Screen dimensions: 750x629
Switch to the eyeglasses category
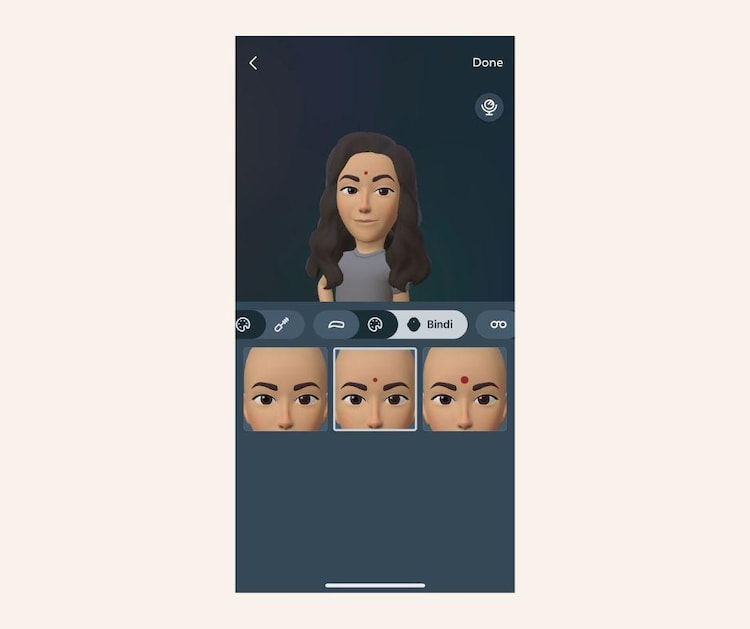point(499,324)
